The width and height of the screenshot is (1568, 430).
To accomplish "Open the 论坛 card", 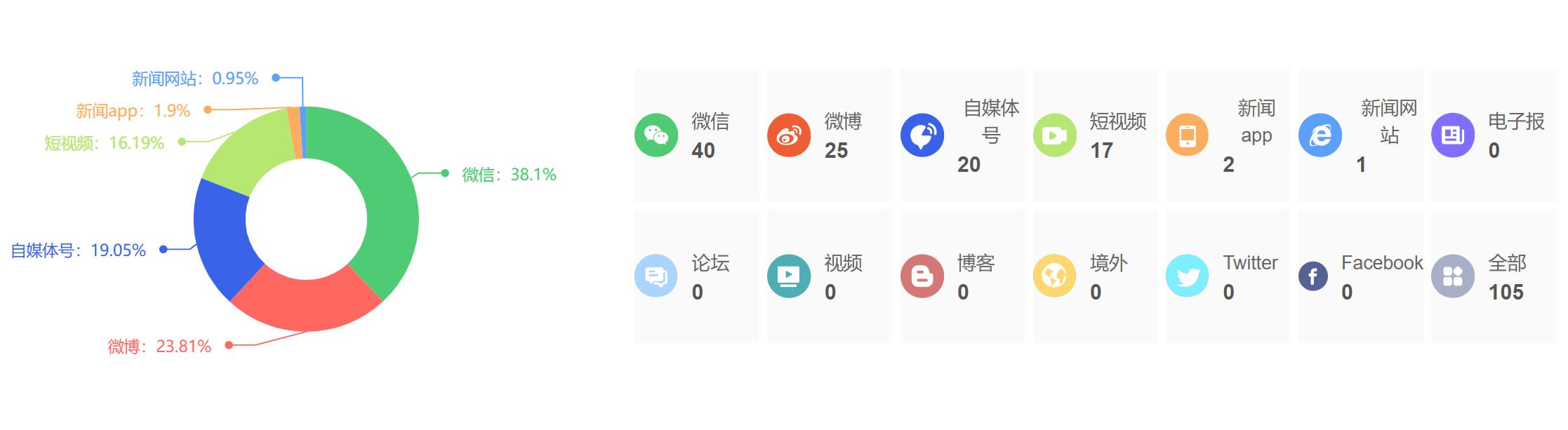I will click(696, 276).
